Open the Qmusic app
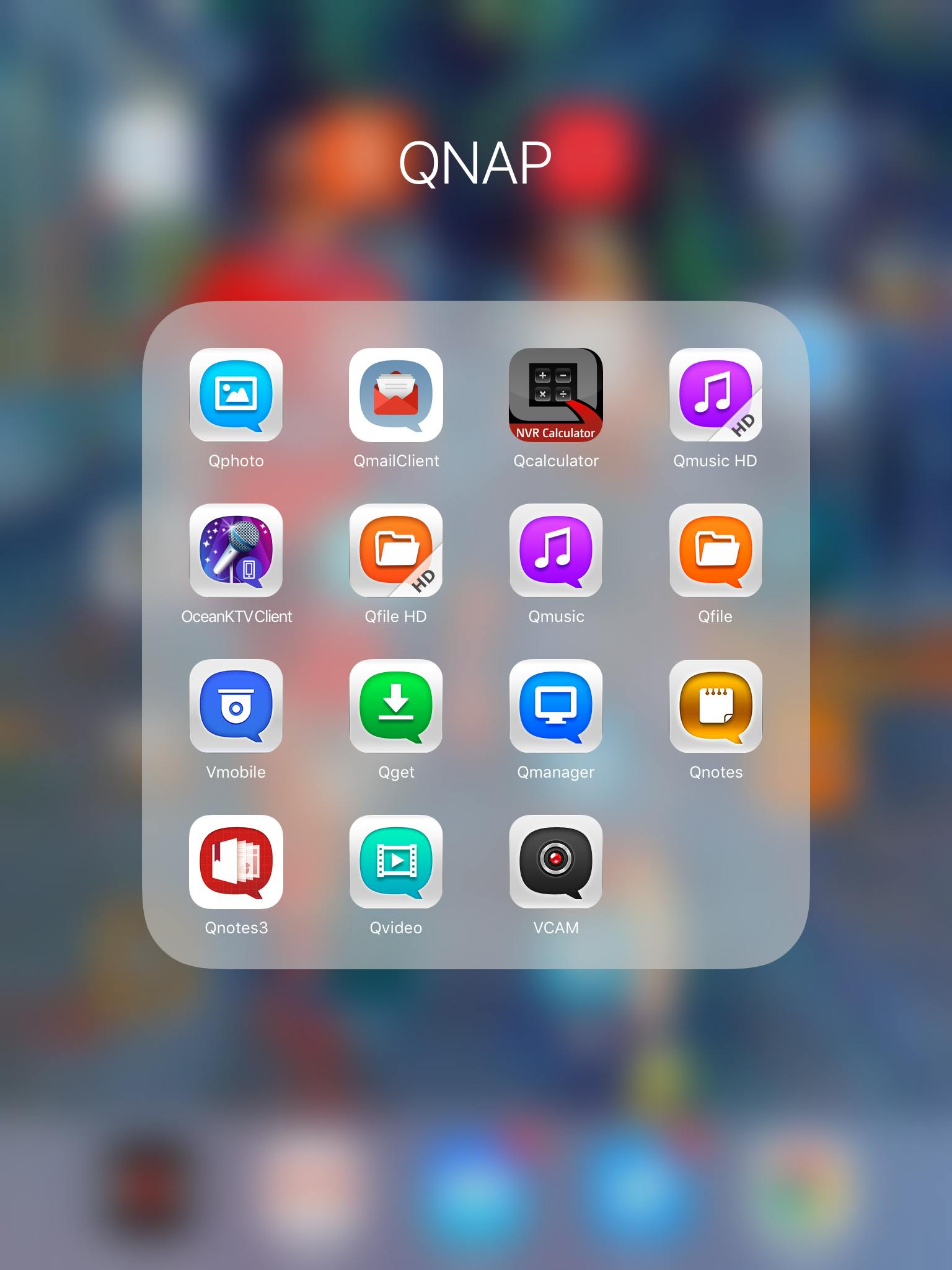The height and width of the screenshot is (1270, 952). [556, 551]
